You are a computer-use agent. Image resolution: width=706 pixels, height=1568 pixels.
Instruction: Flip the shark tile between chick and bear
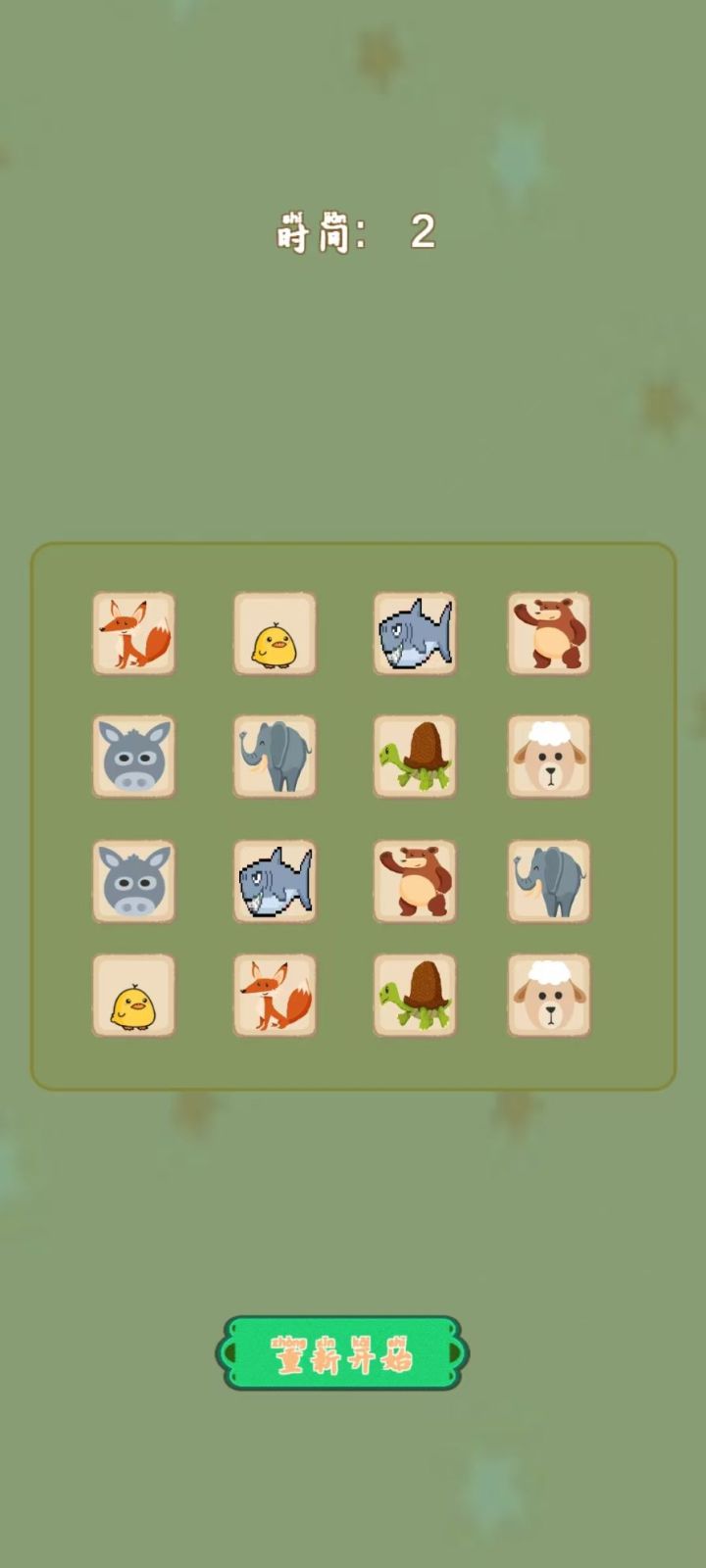[x=414, y=633]
